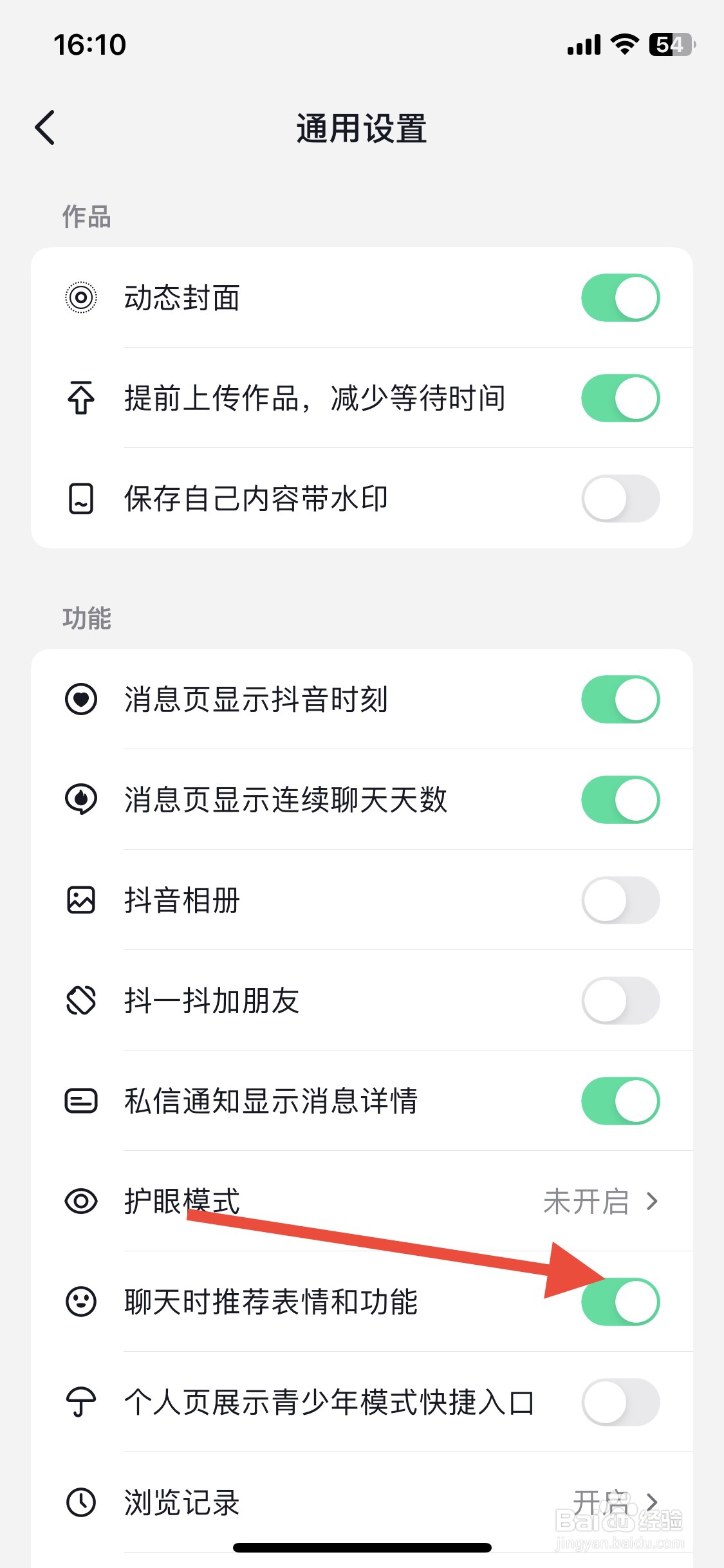Turn on 抖音相册

click(620, 901)
